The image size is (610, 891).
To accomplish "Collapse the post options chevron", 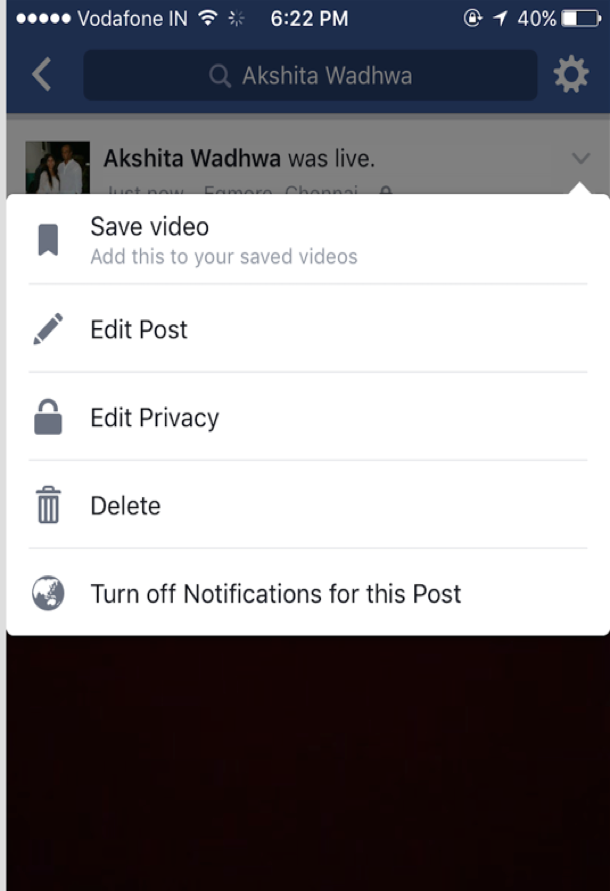I will click(581, 158).
